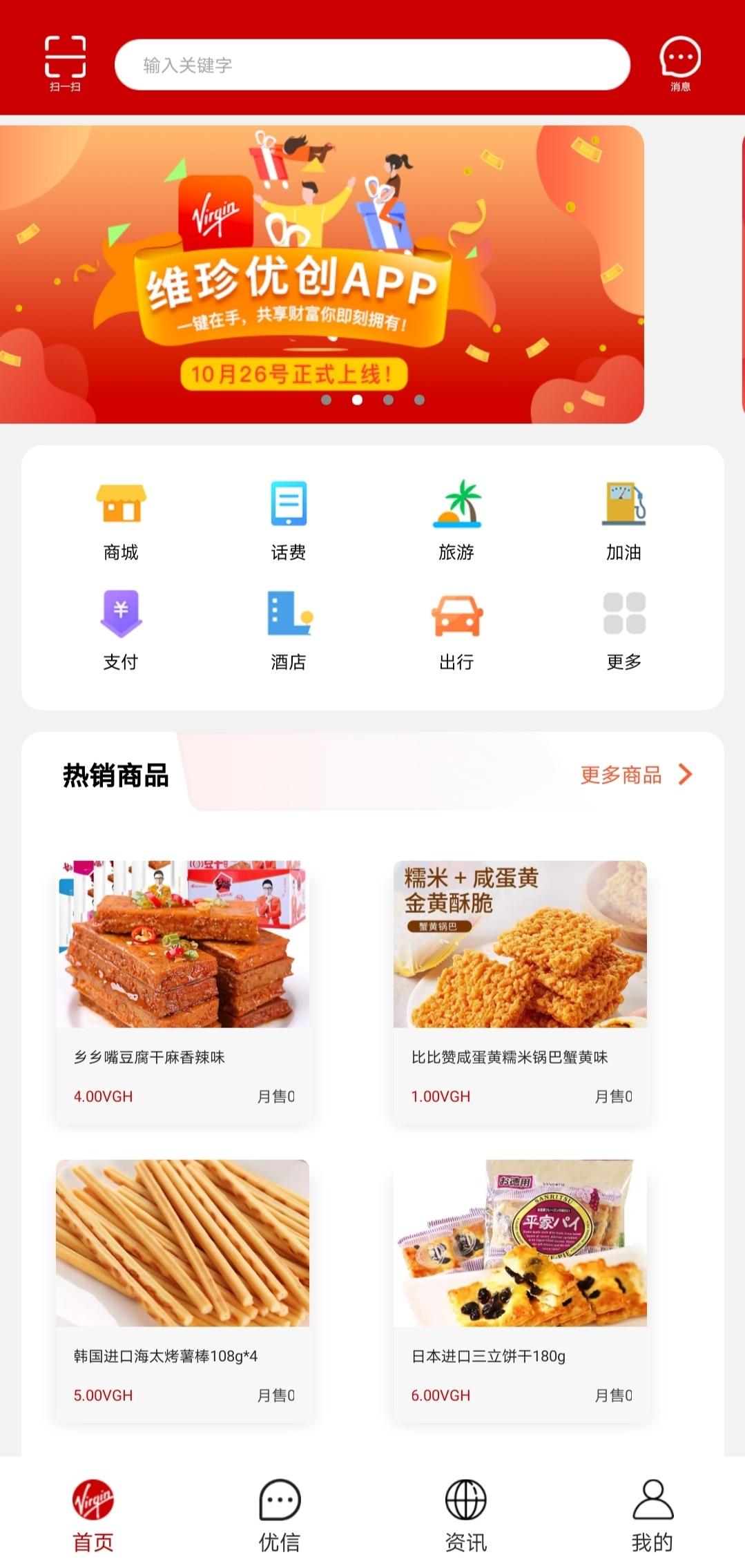This screenshot has height=1568, width=745.
Task: View 更多商品 in hot-selling products
Action: click(635, 775)
